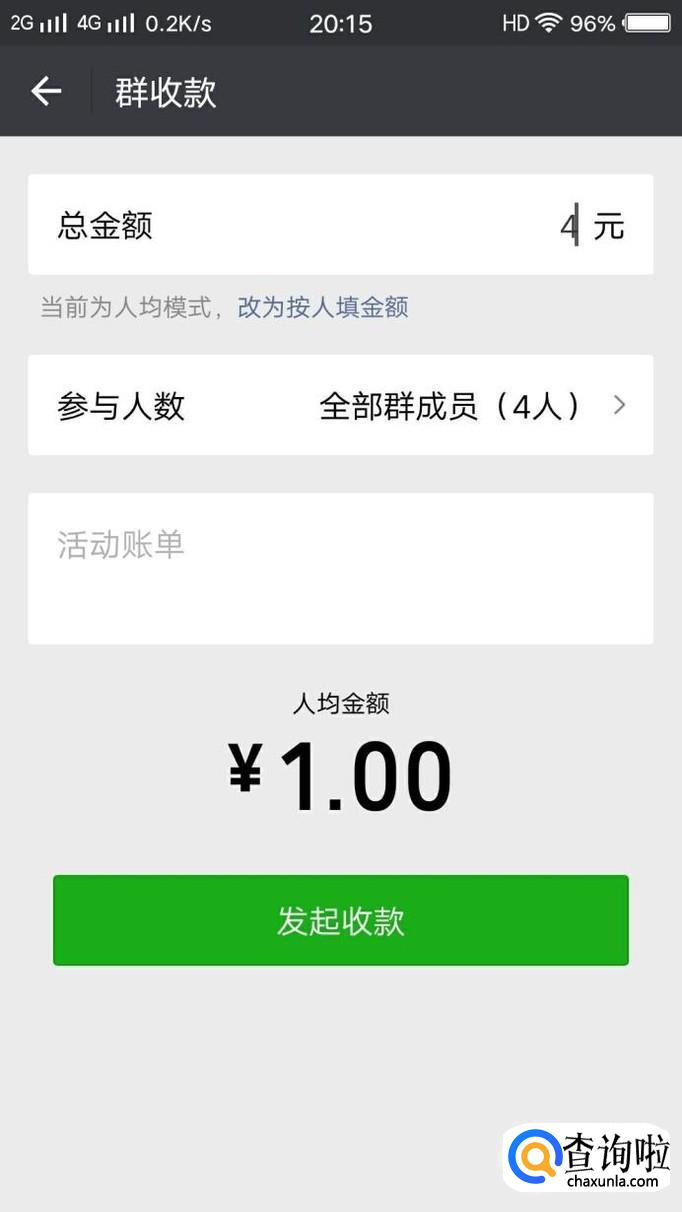Start collection with 发起收款 button

point(340,921)
